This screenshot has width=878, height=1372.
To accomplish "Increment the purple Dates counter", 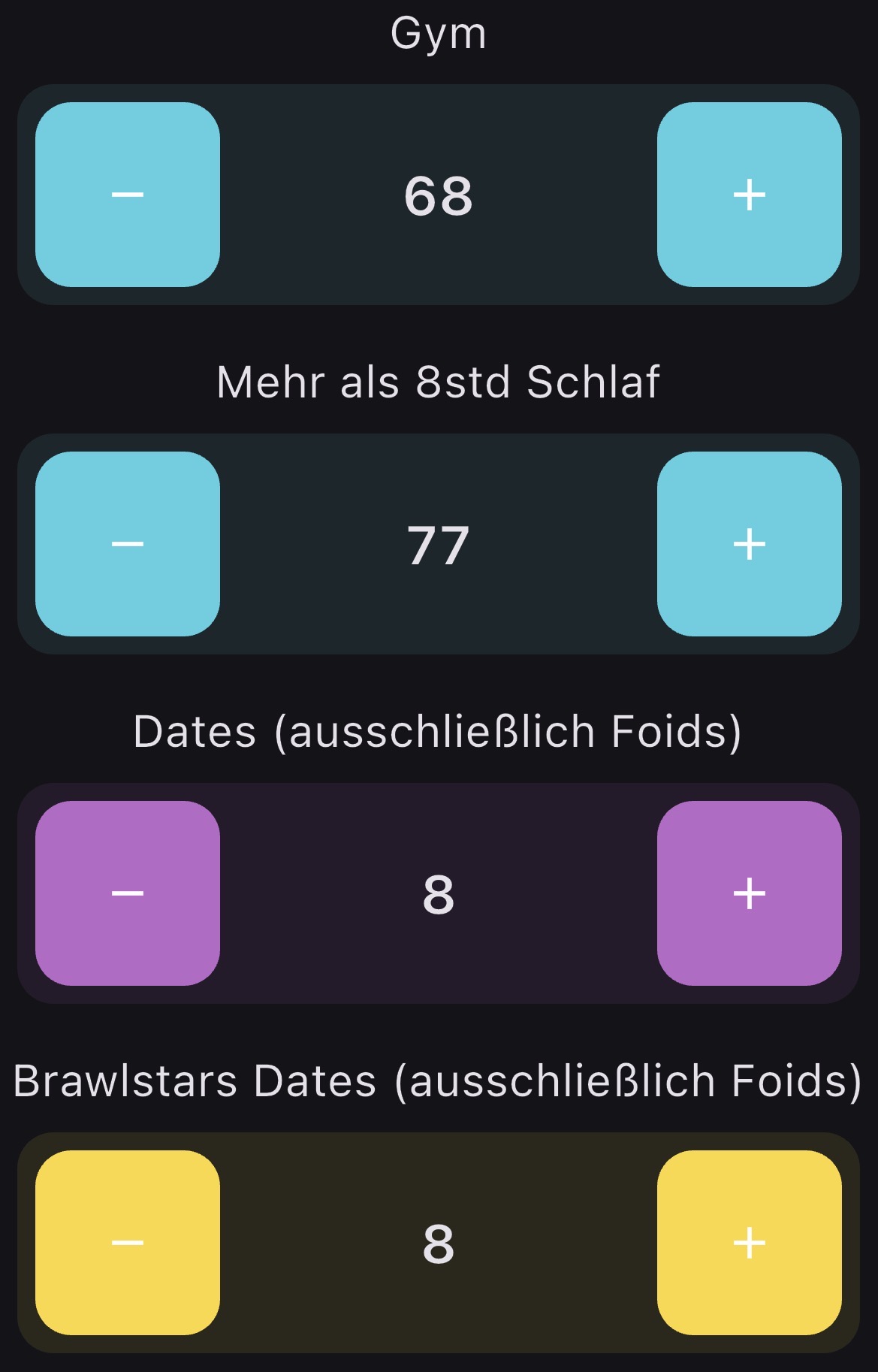I will click(x=749, y=893).
